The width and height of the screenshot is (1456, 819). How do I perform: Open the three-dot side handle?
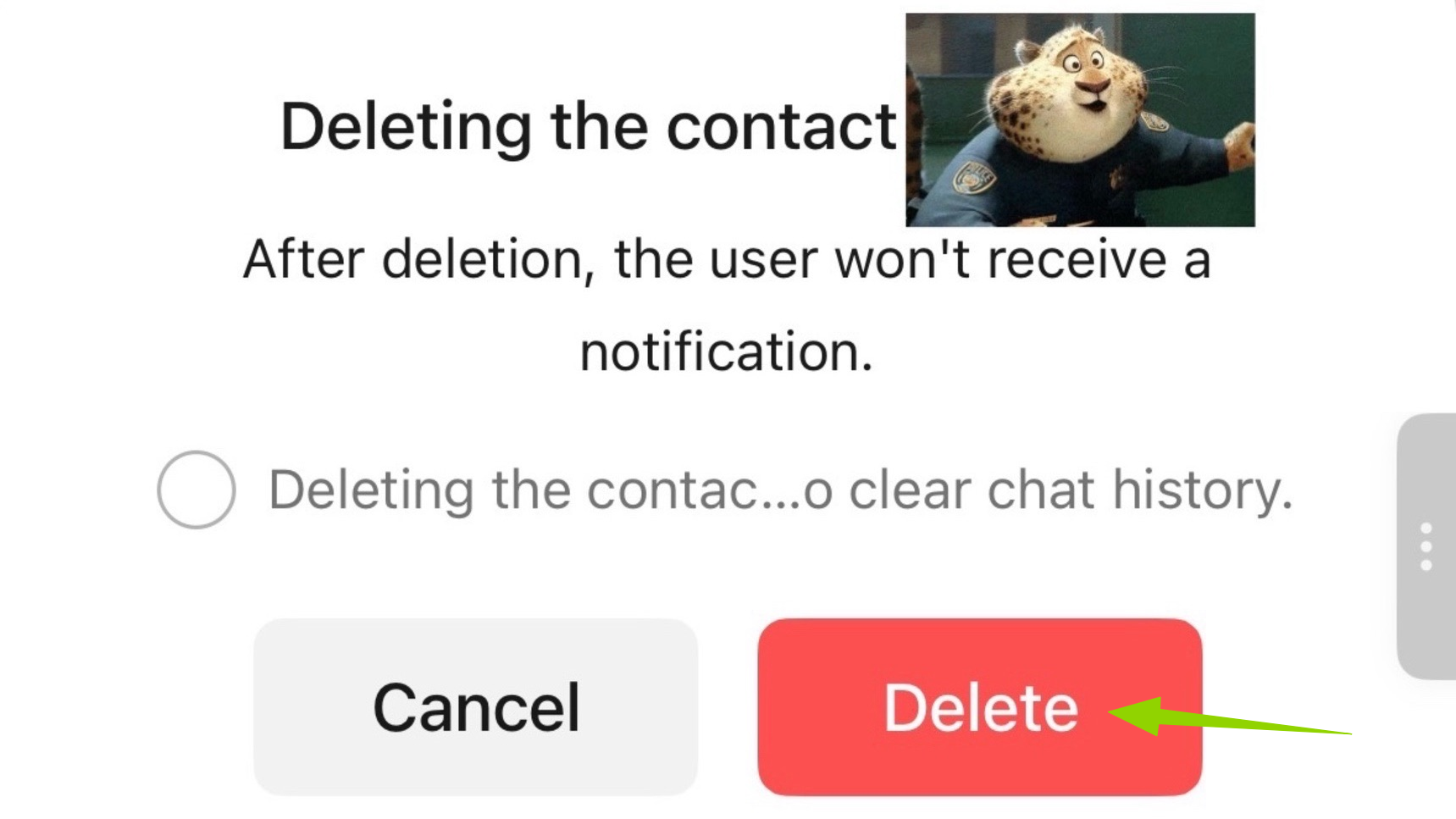point(1426,546)
